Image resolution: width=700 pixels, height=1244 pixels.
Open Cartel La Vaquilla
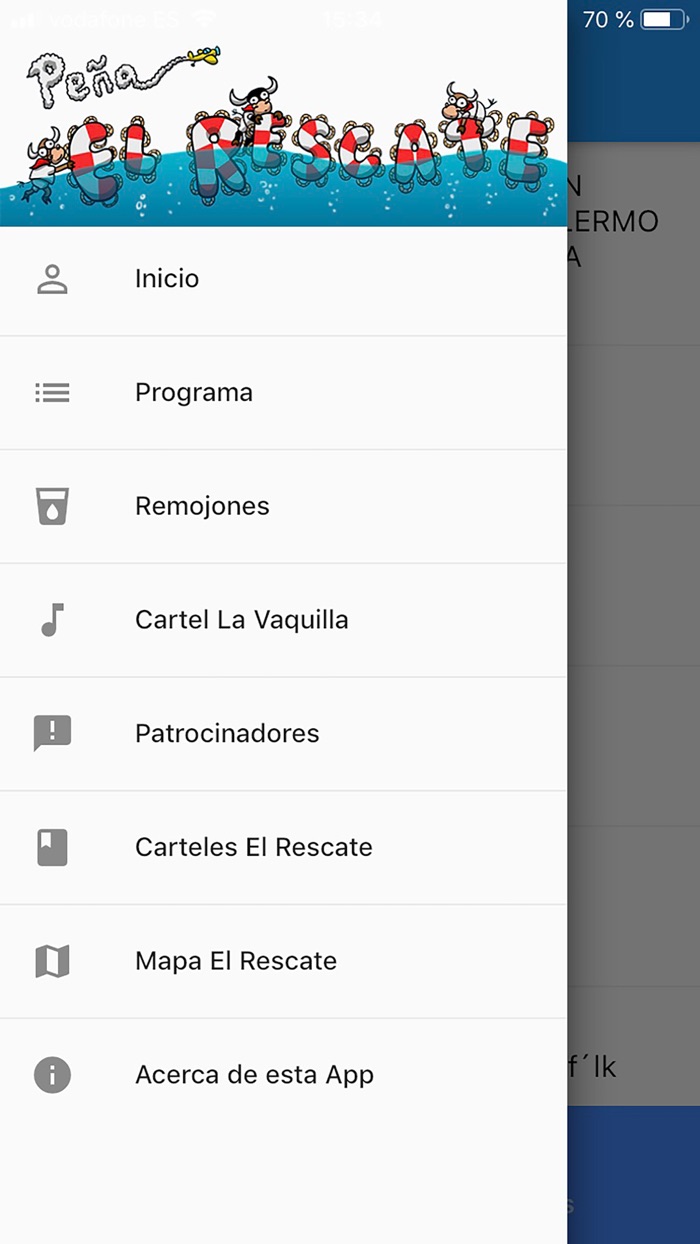[241, 620]
